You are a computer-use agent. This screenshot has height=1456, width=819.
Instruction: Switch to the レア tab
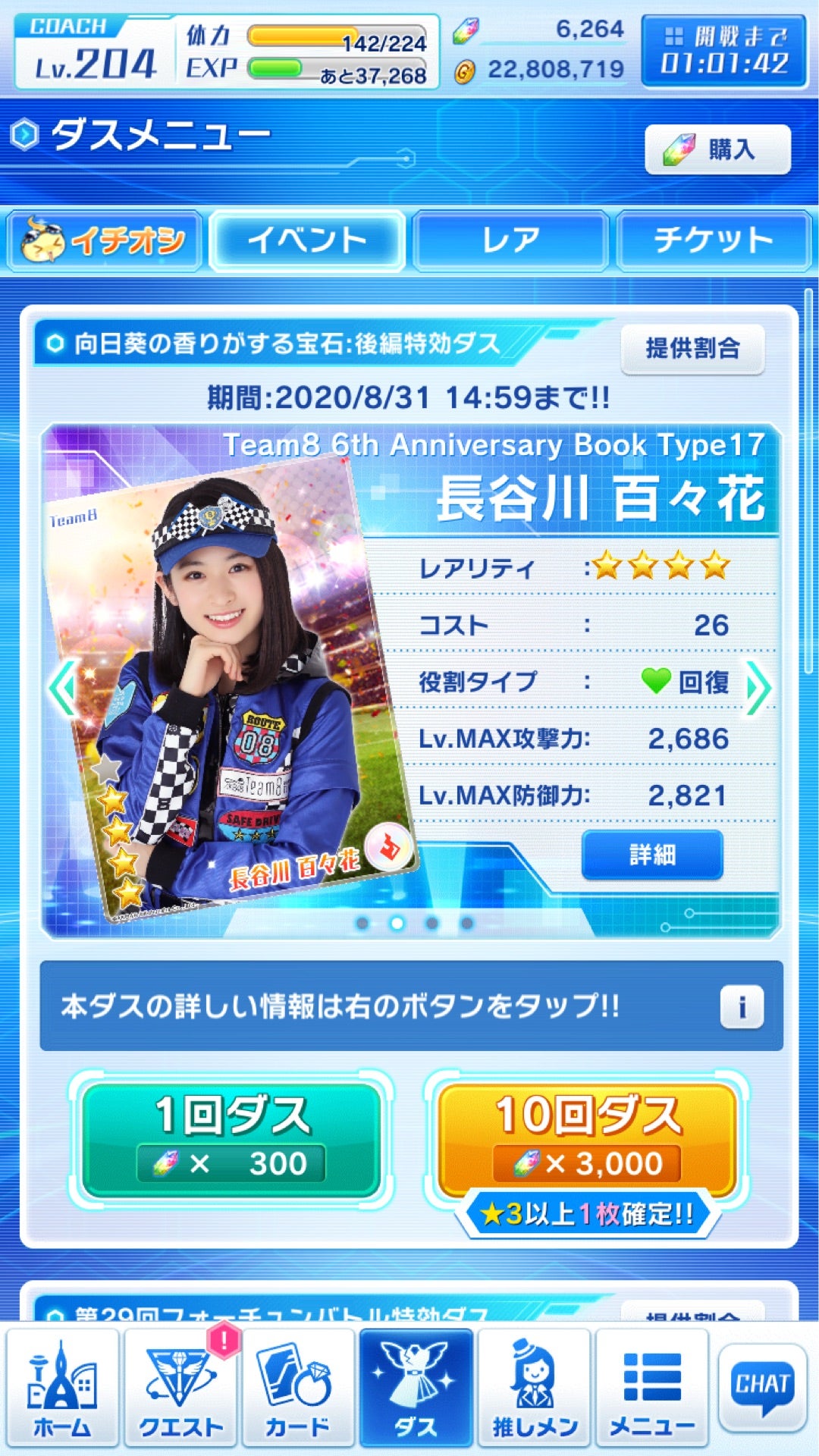510,241
